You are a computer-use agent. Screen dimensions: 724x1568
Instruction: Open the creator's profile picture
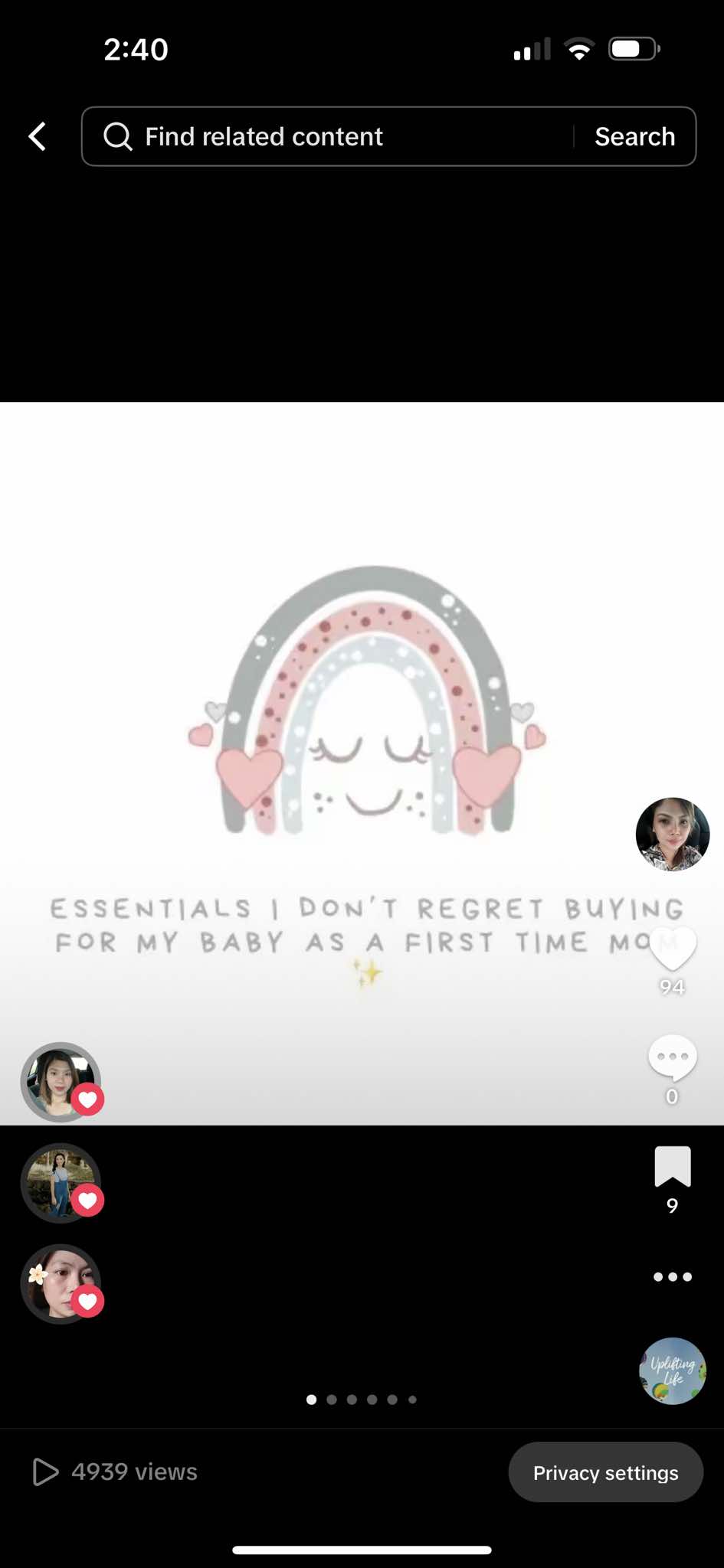(x=672, y=835)
